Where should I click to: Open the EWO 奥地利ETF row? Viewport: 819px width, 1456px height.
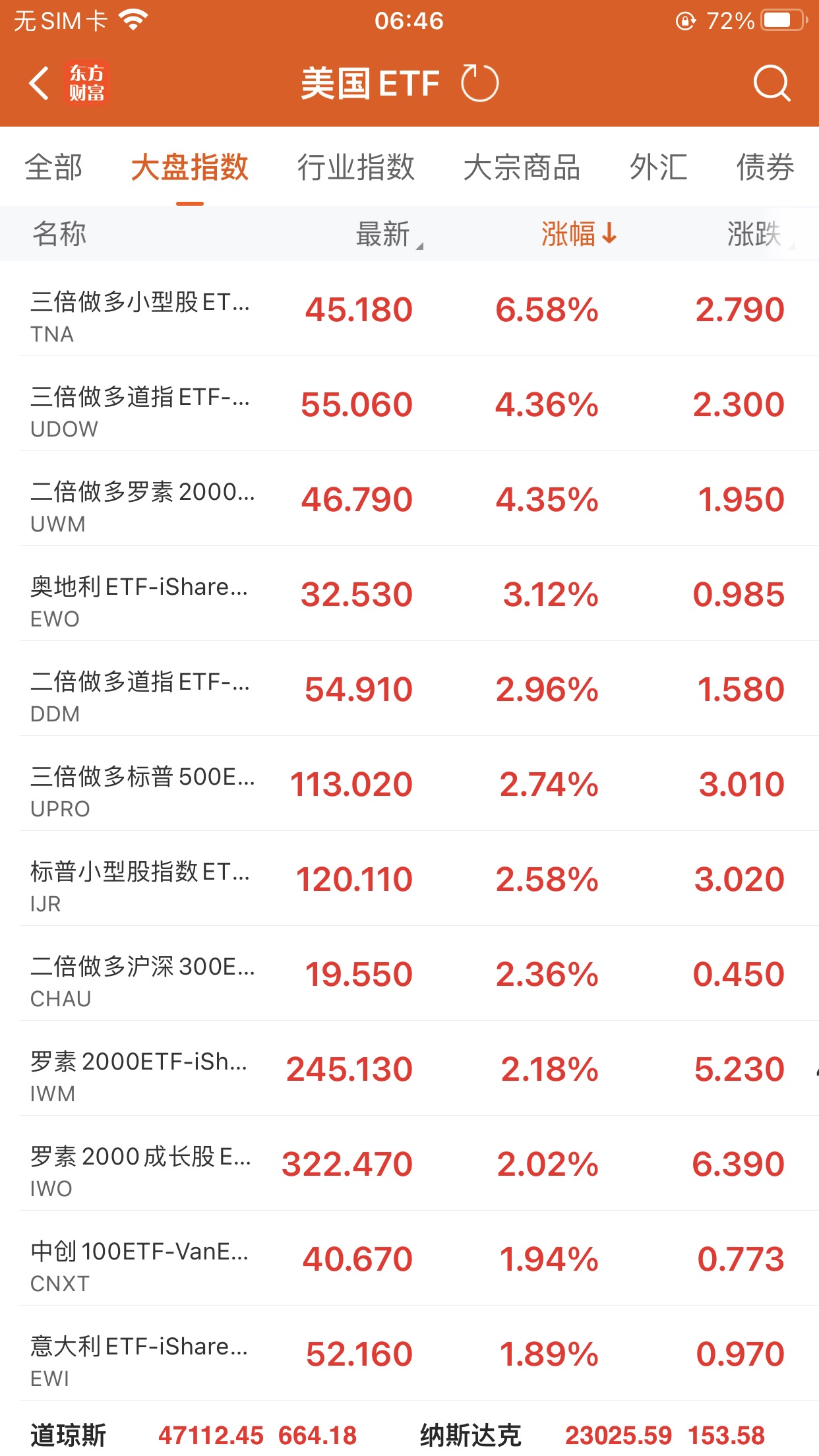tap(409, 595)
